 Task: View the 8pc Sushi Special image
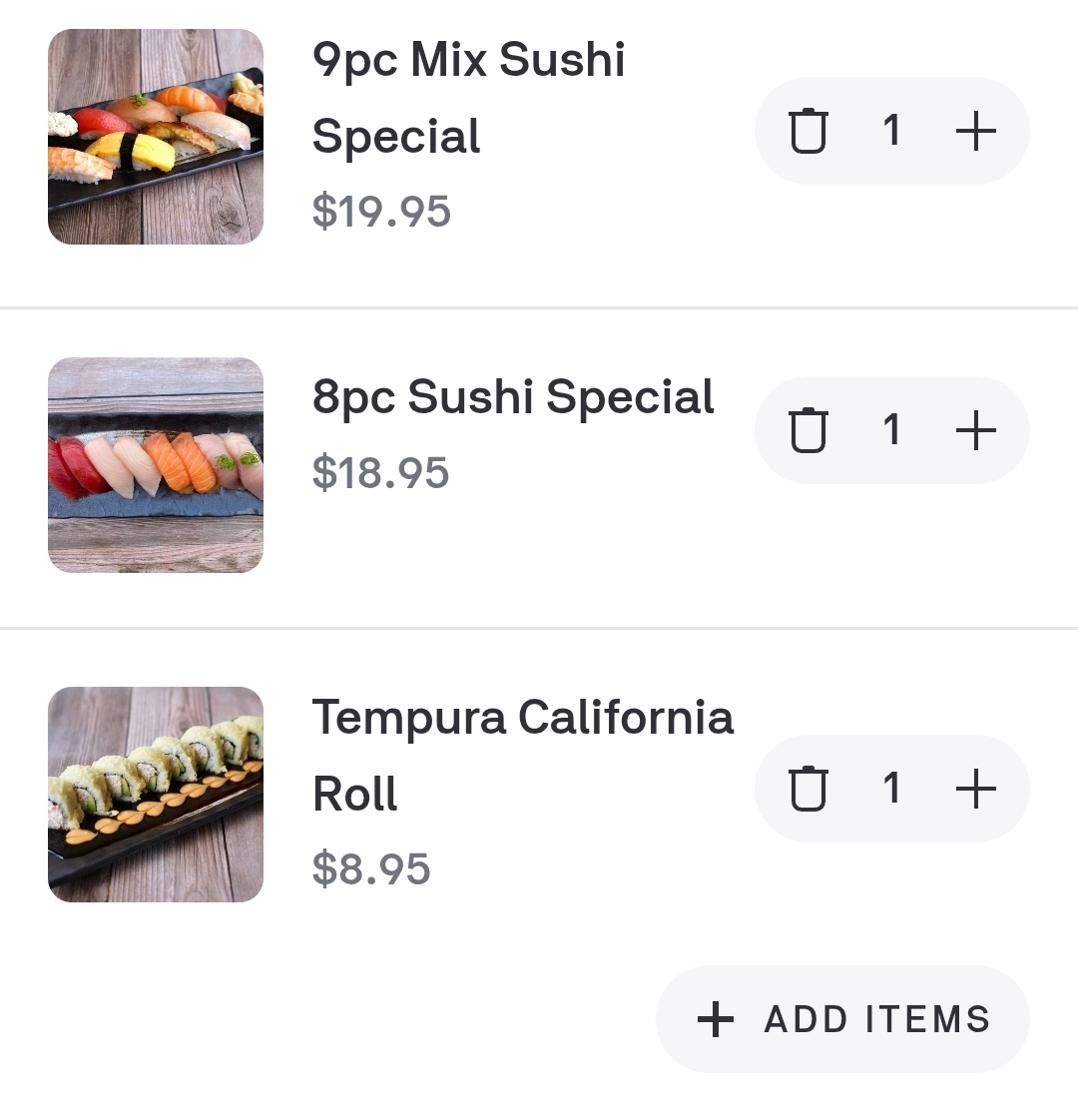point(156,465)
